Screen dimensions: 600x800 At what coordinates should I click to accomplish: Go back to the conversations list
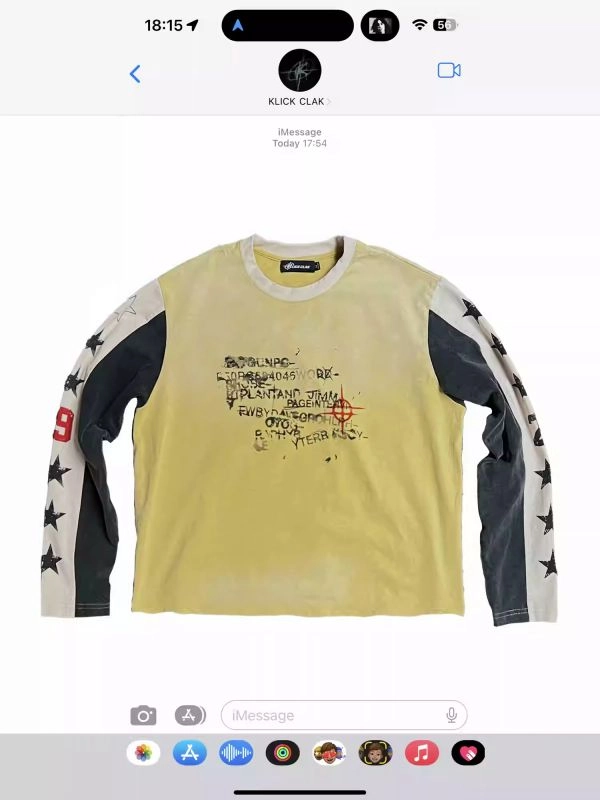pos(135,73)
